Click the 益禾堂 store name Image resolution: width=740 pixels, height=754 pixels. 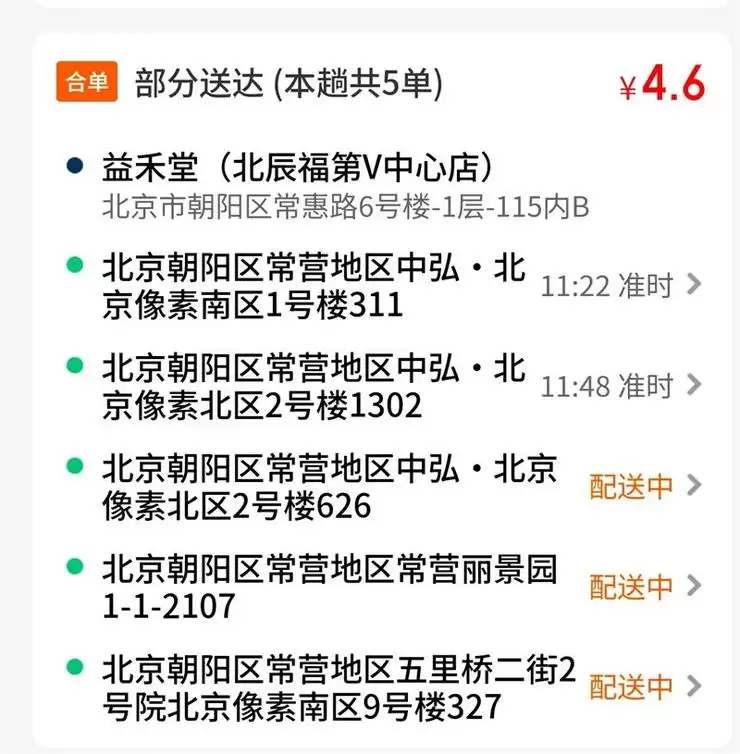click(300, 163)
